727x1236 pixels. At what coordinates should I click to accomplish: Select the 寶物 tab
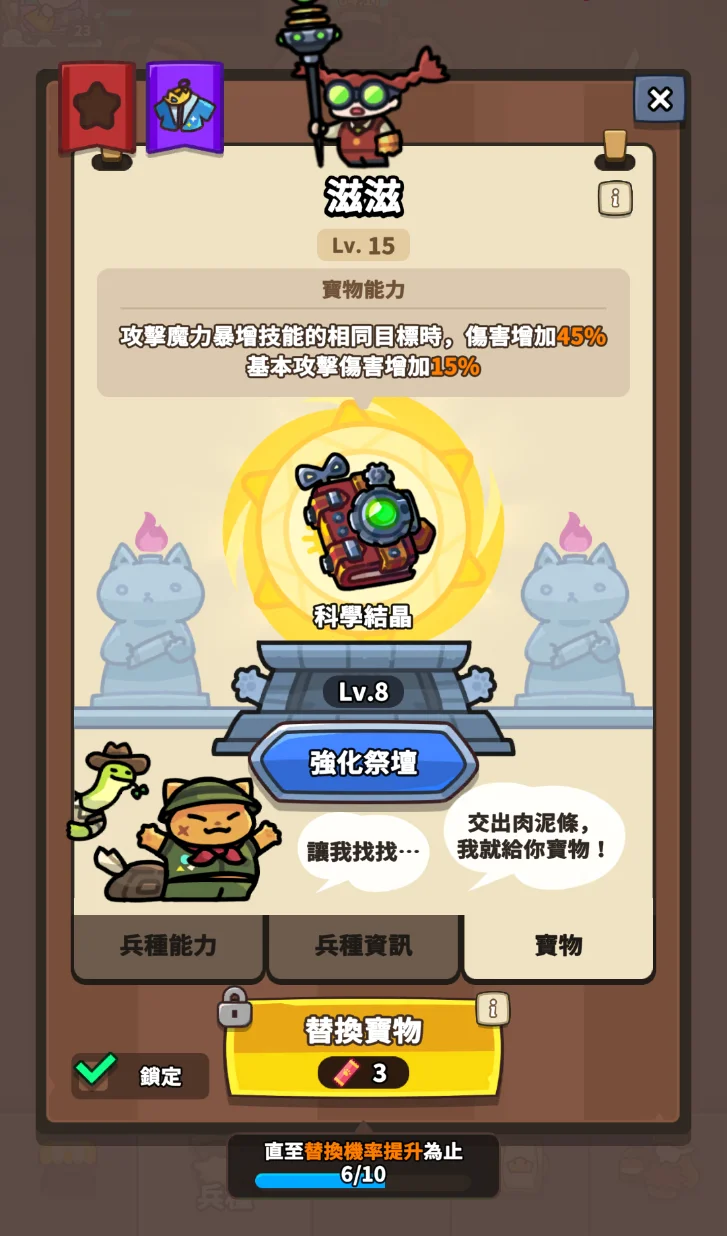coord(558,946)
